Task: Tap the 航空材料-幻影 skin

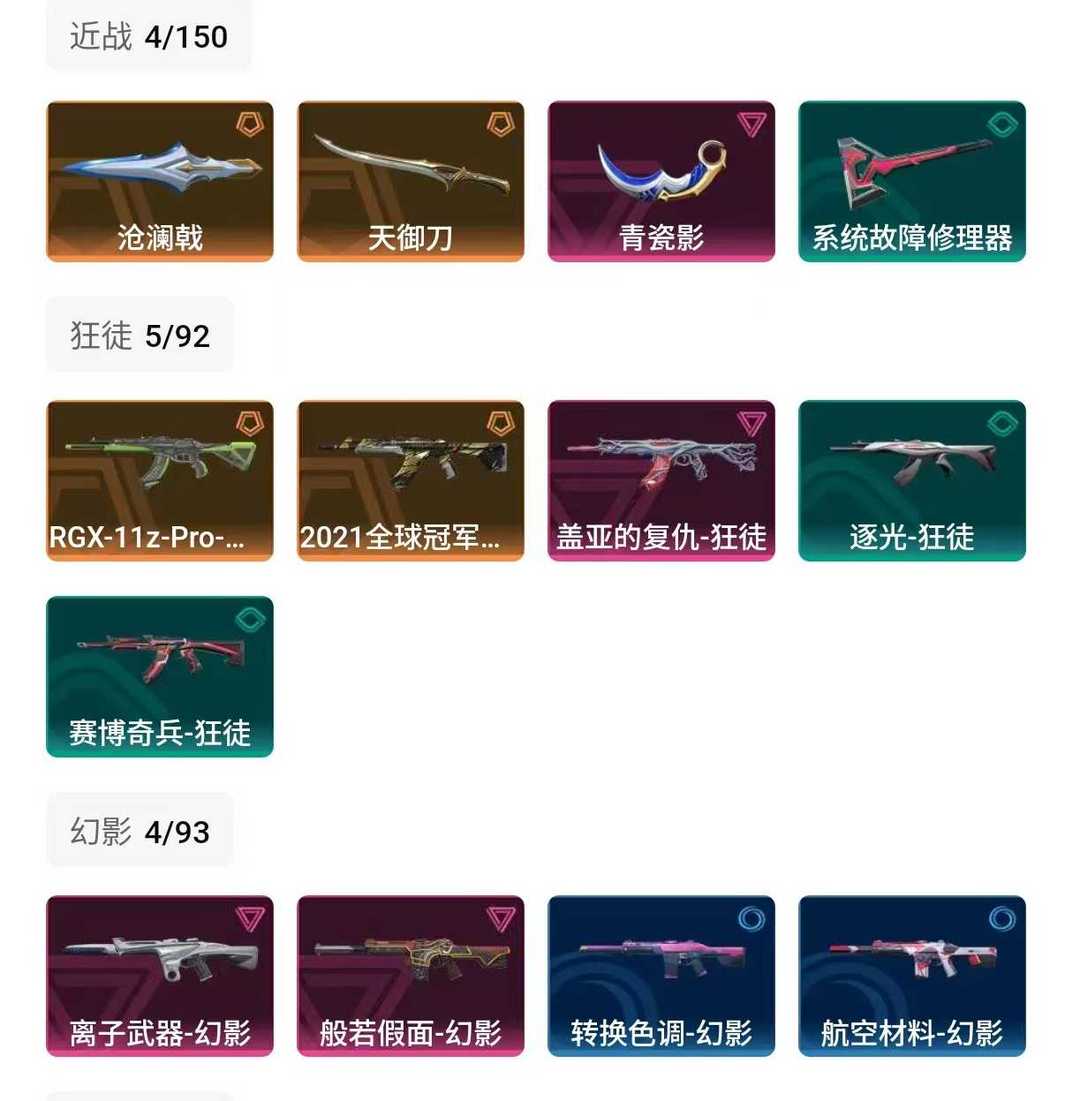Action: point(911,976)
